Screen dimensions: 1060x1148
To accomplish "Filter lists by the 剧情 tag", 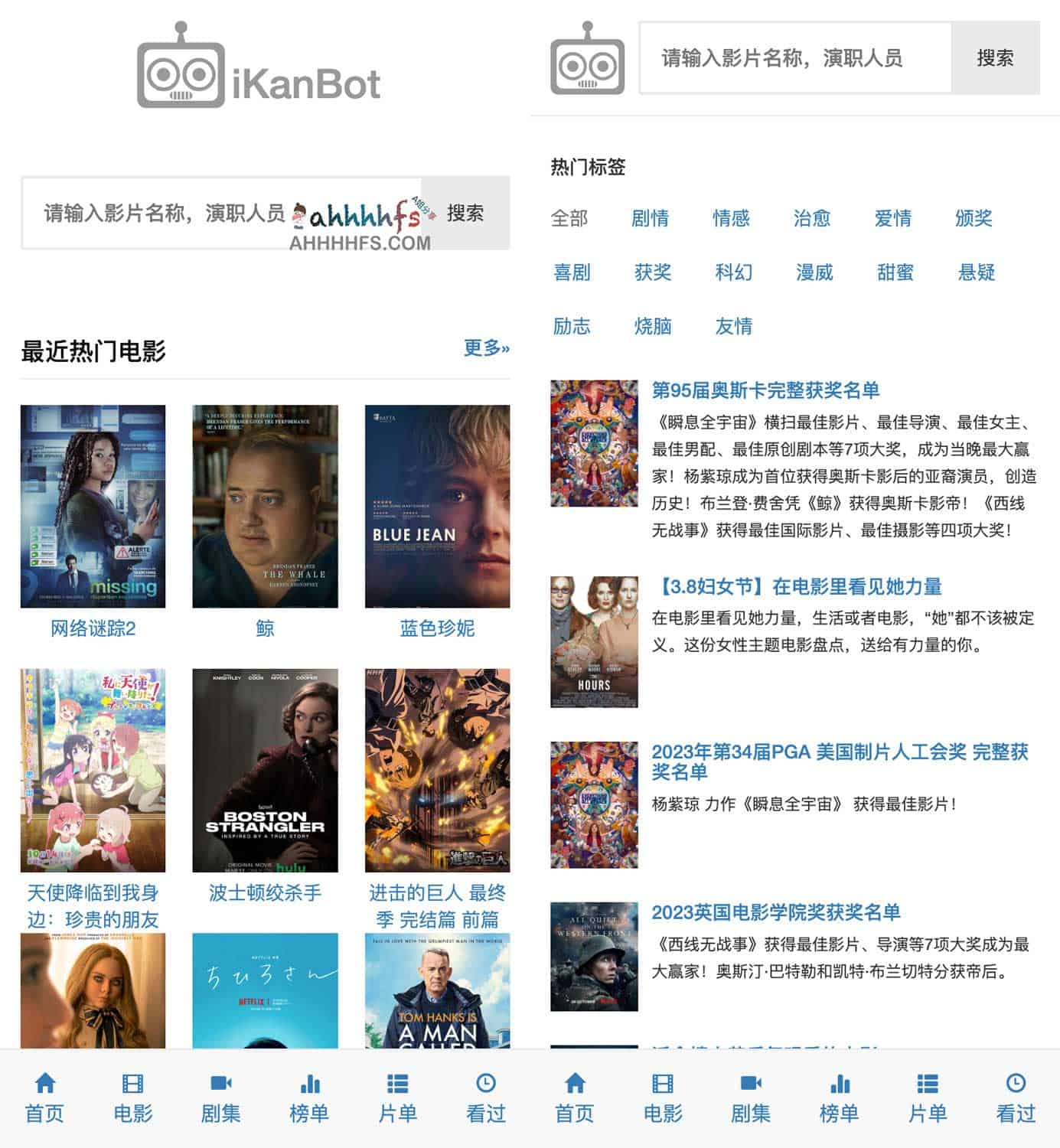I will click(x=650, y=218).
